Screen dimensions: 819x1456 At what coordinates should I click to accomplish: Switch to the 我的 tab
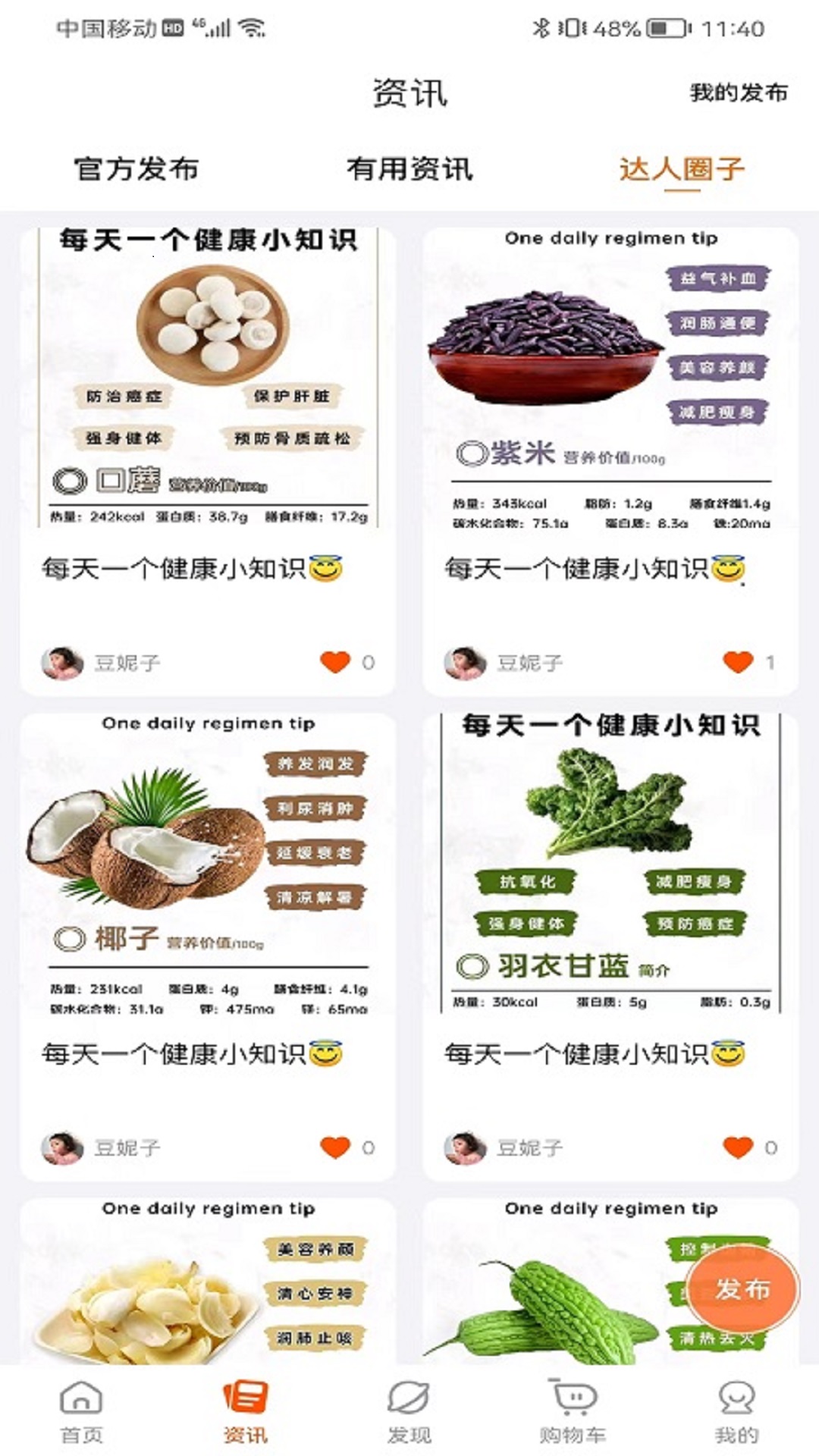pyautogui.click(x=736, y=1413)
